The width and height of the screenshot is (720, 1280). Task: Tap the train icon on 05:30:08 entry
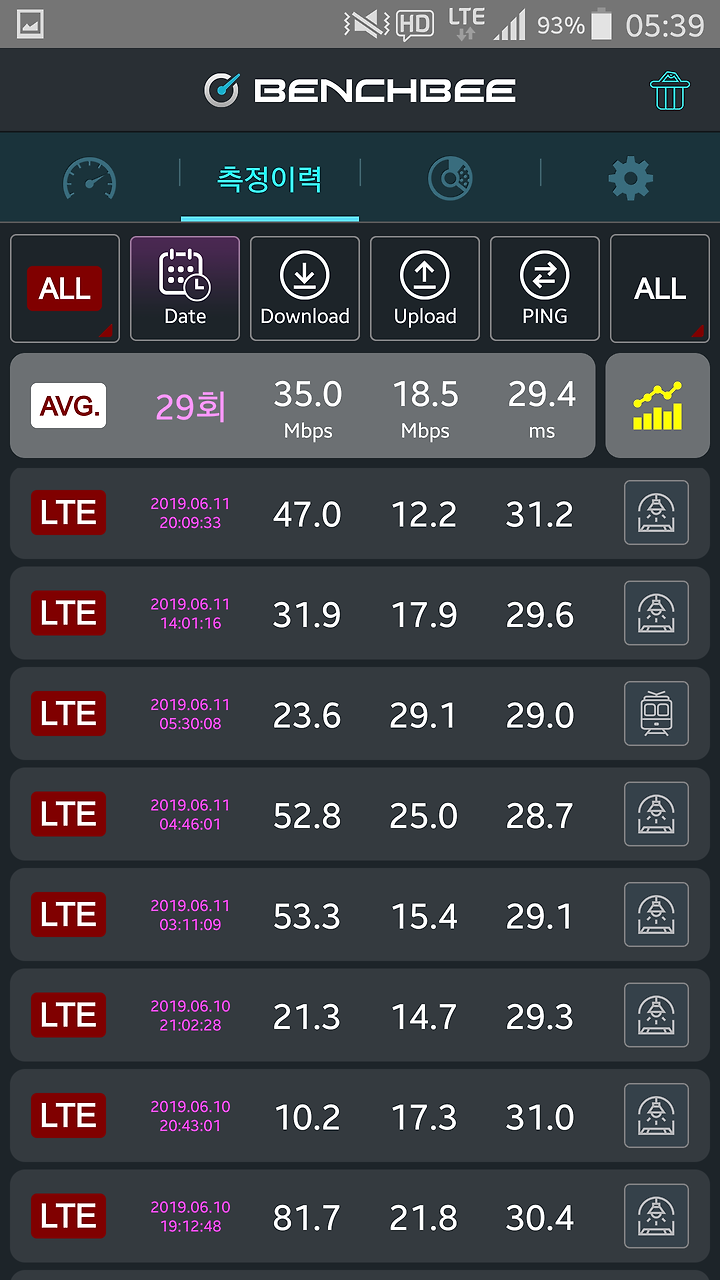coord(657,714)
